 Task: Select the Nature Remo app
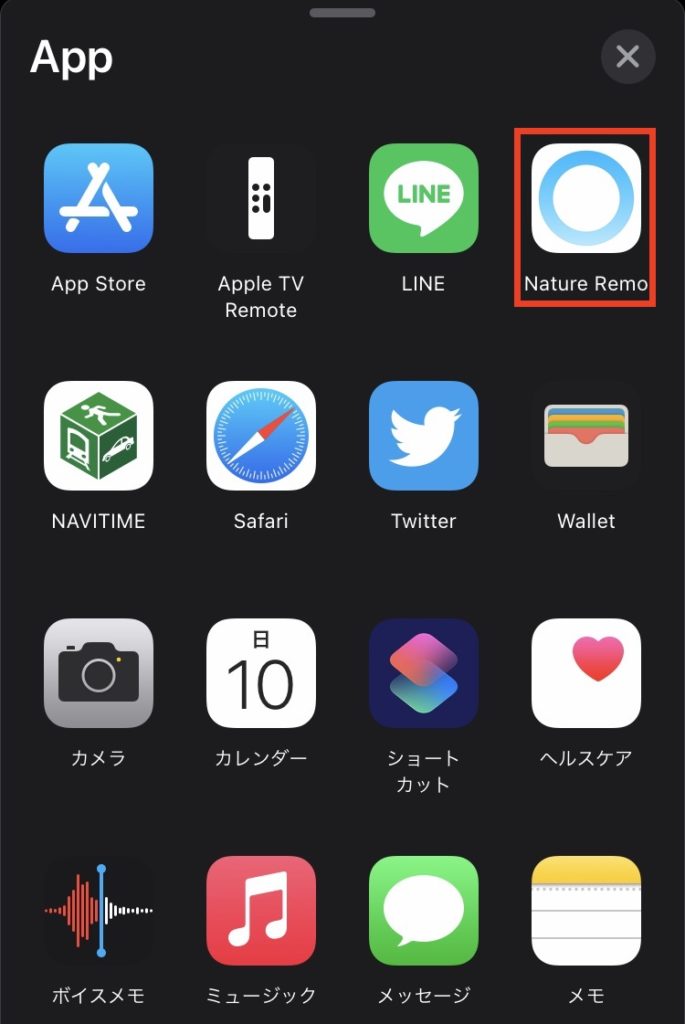tap(586, 198)
